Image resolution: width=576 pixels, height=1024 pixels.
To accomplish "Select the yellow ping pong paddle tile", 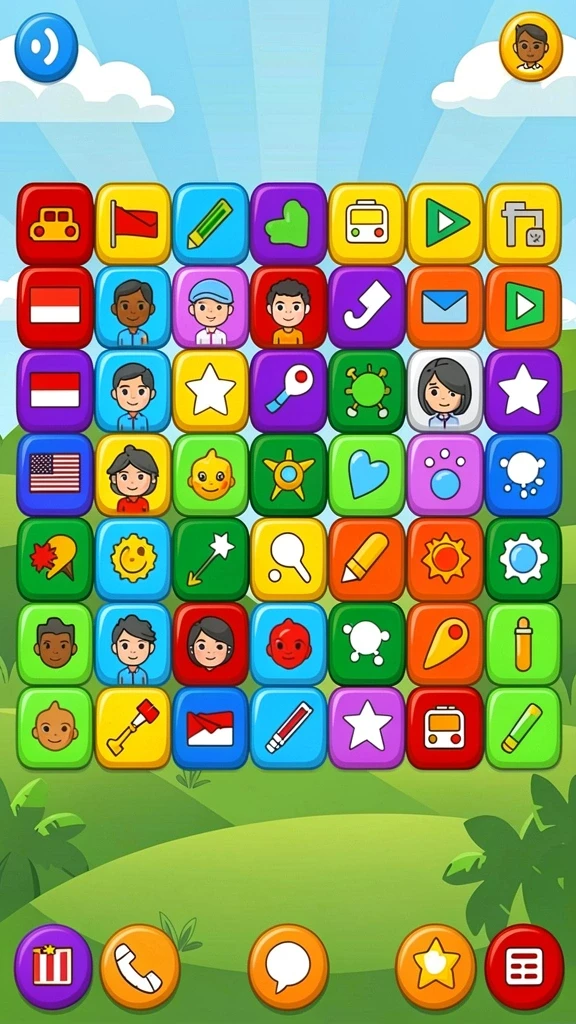I will click(288, 560).
